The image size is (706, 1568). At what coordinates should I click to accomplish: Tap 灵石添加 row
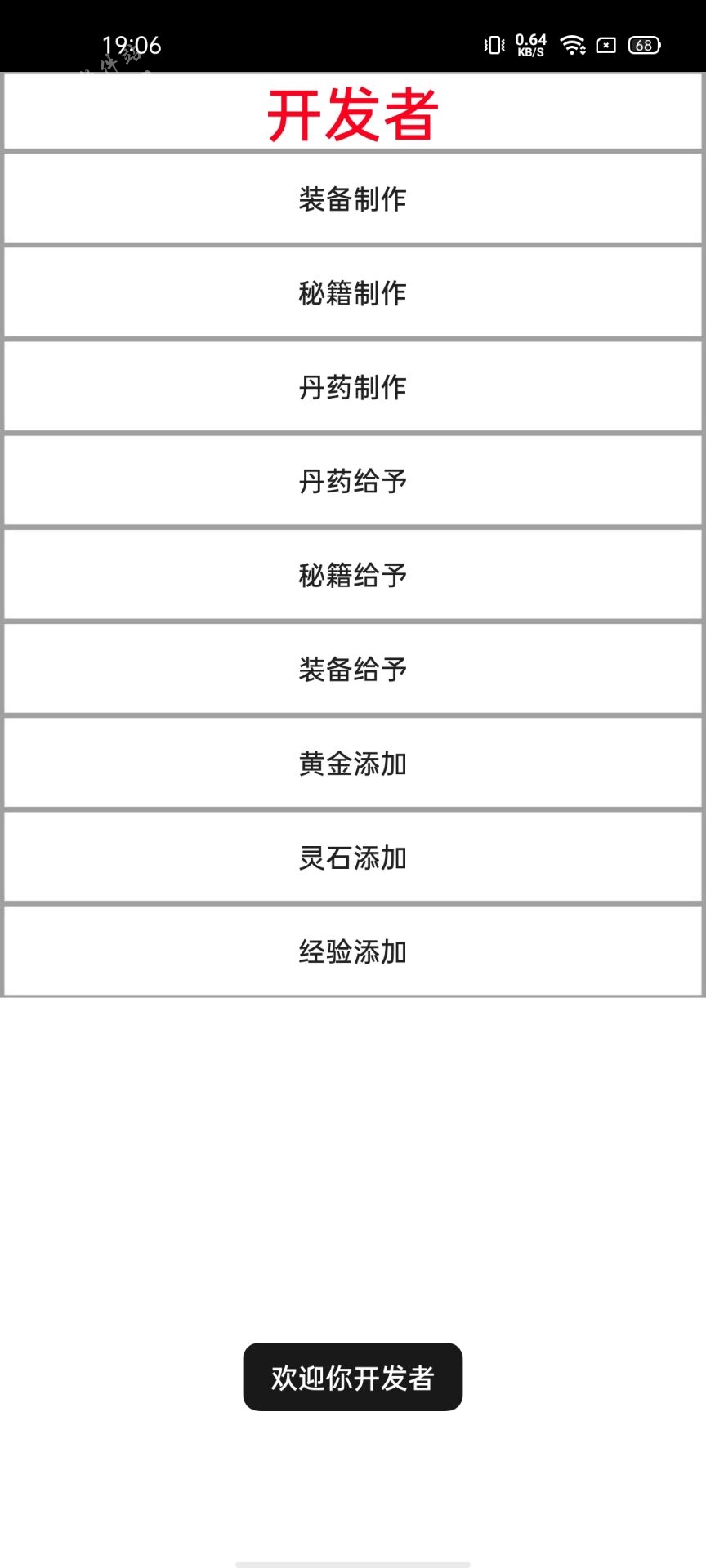tap(353, 857)
